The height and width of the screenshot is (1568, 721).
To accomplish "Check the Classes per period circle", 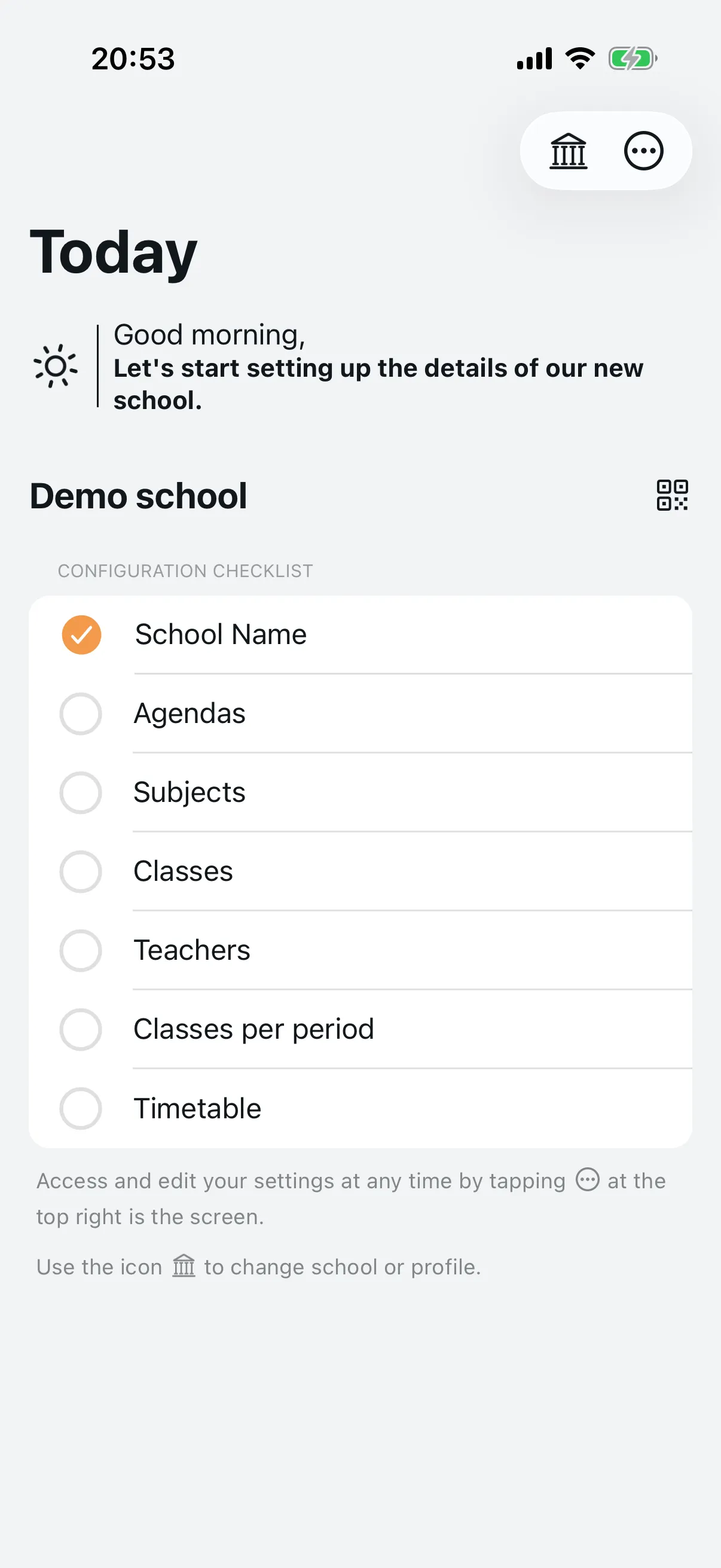I will [x=80, y=1030].
